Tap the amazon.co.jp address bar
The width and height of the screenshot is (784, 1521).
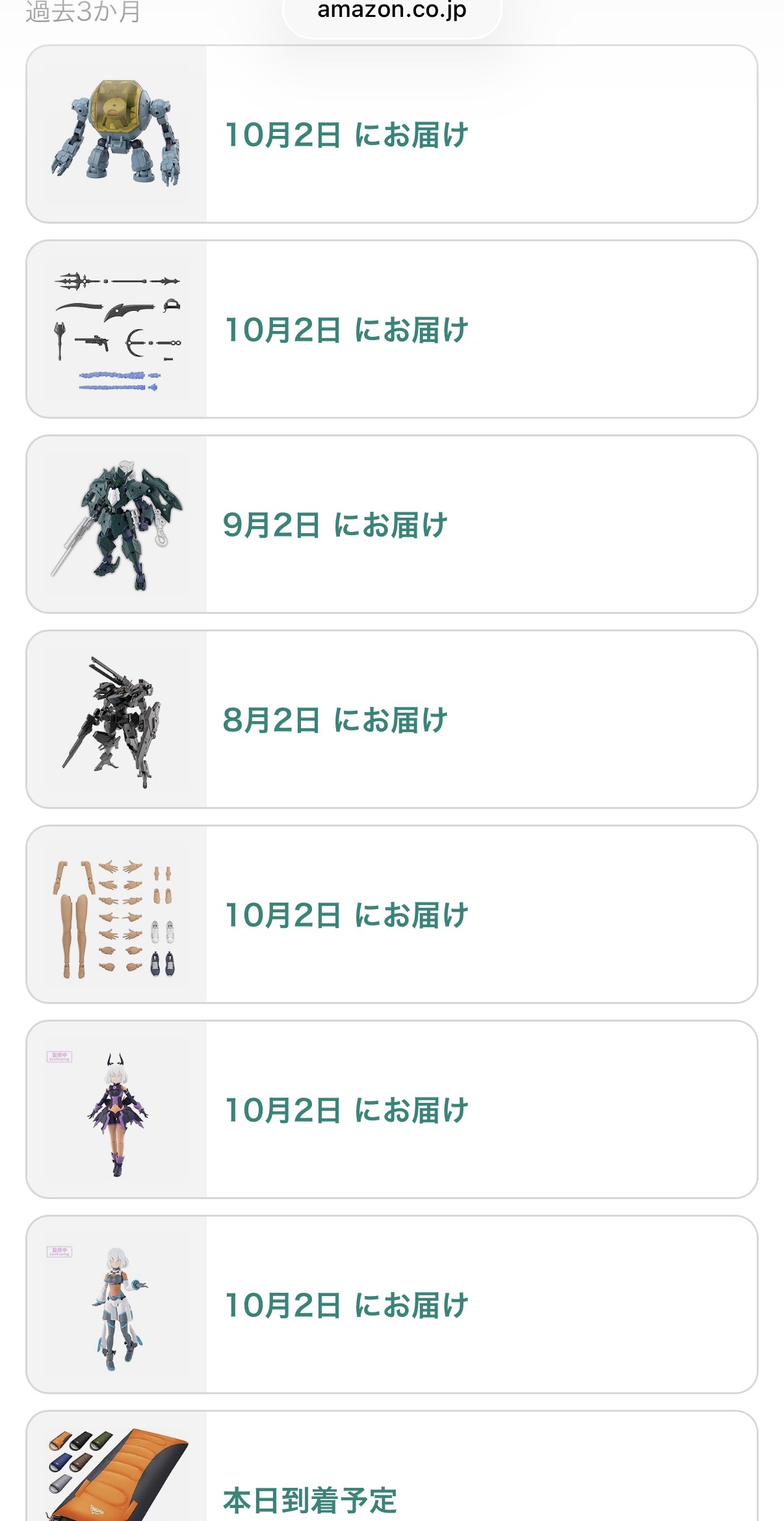point(391,12)
